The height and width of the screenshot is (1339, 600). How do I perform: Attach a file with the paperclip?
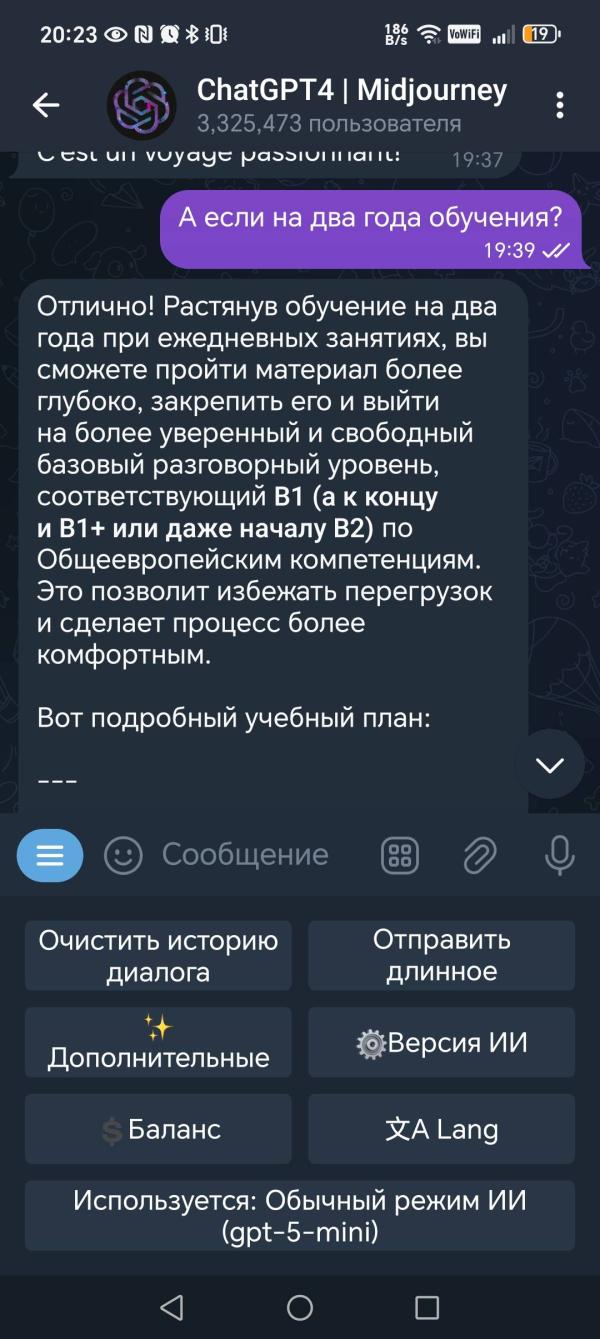tap(480, 855)
